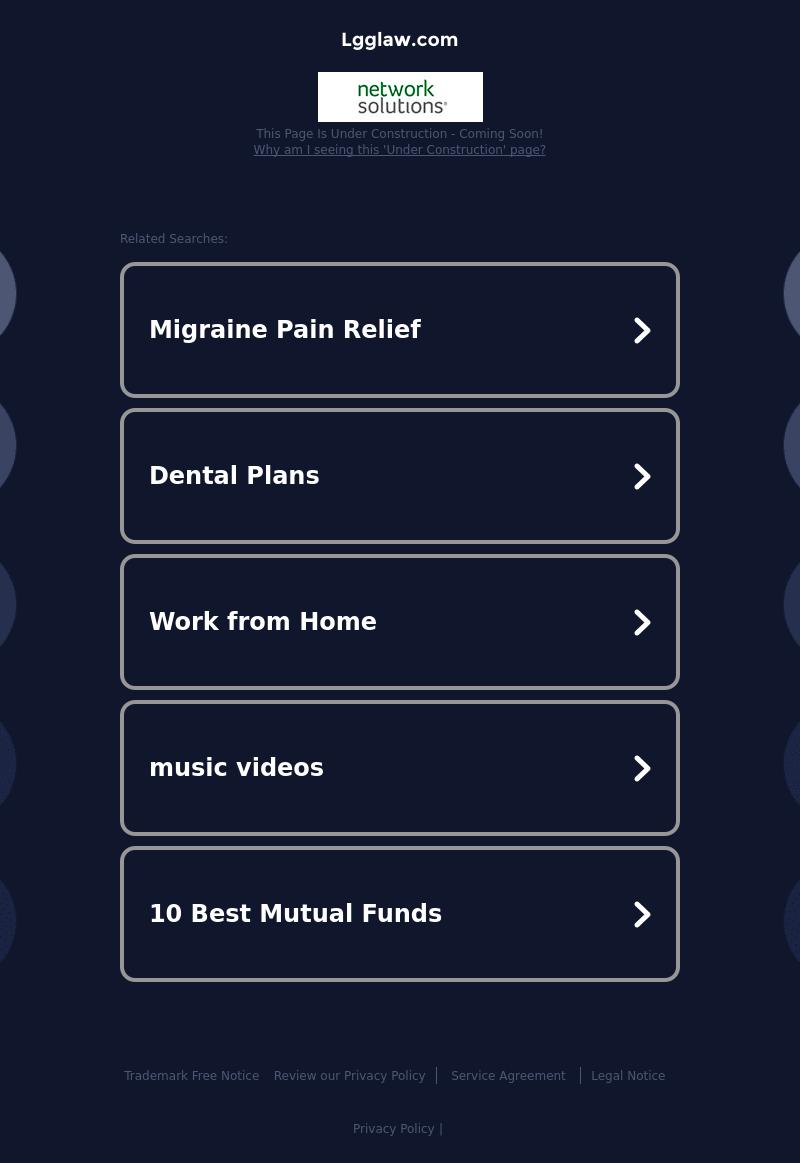800x1163 pixels.
Task: Select the Dental Plans related search
Action: pos(400,476)
